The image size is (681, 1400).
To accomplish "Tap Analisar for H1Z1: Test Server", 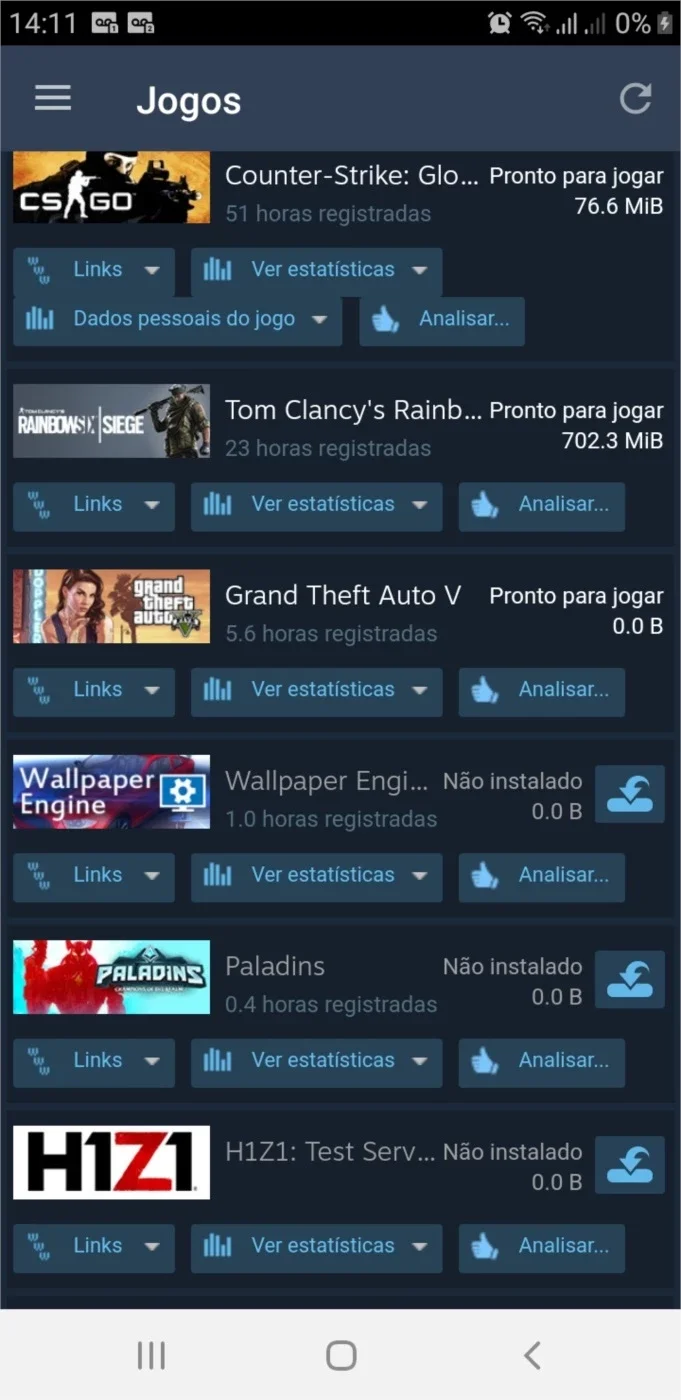I will [542, 1248].
